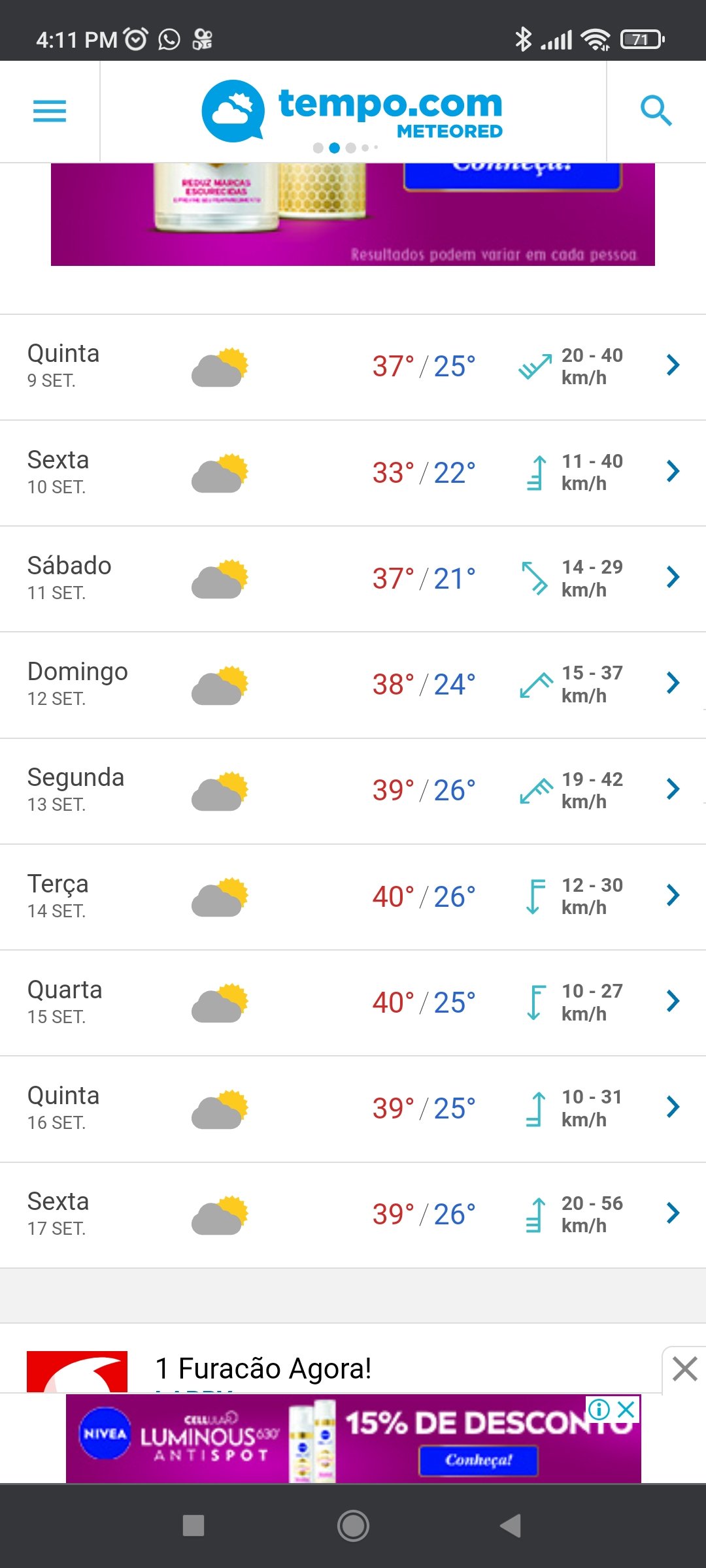The width and height of the screenshot is (706, 1568).
Task: Open Quarta 15 SET. forecast row
Action: [x=353, y=1003]
